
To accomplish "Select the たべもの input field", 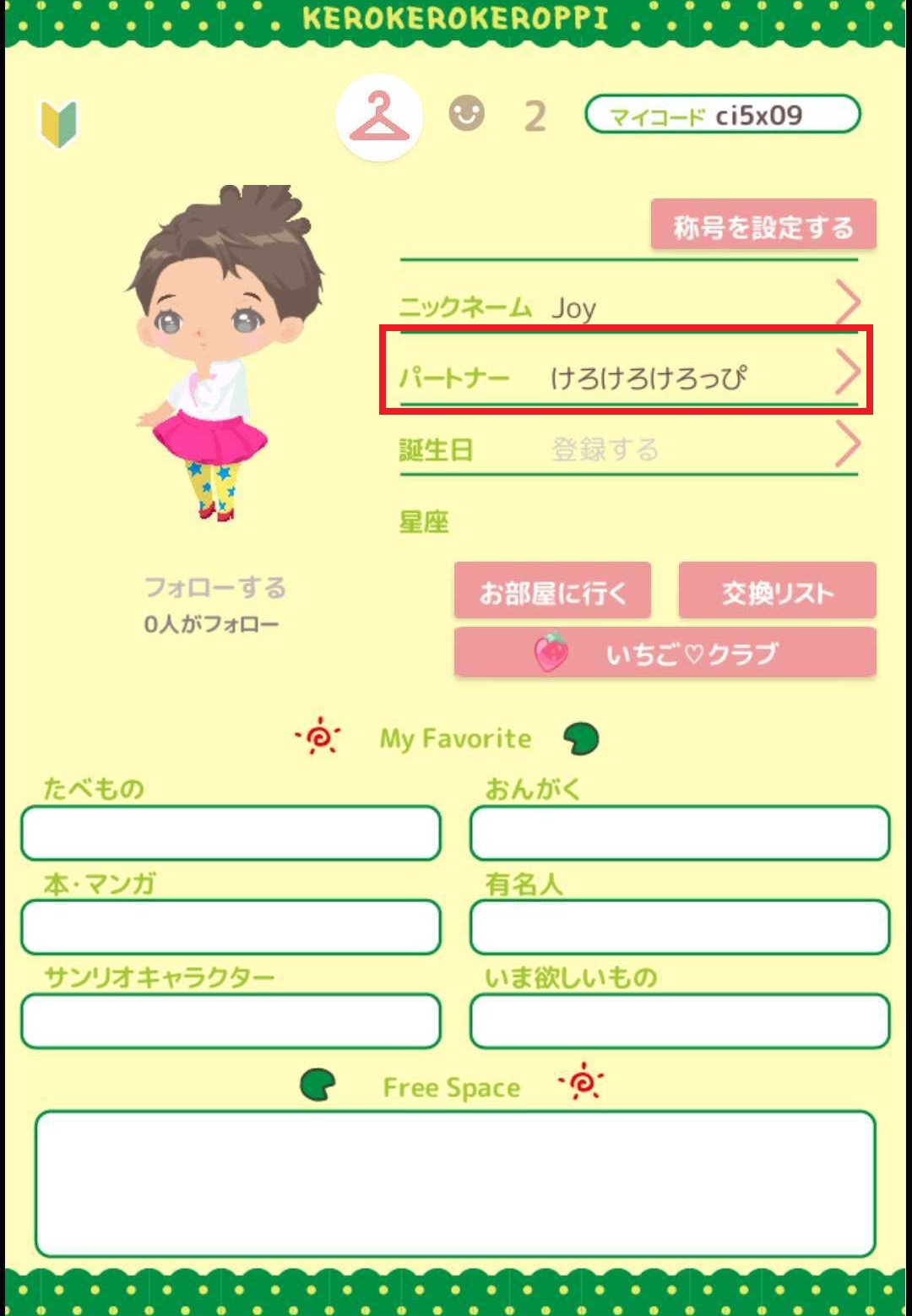I will tap(231, 834).
